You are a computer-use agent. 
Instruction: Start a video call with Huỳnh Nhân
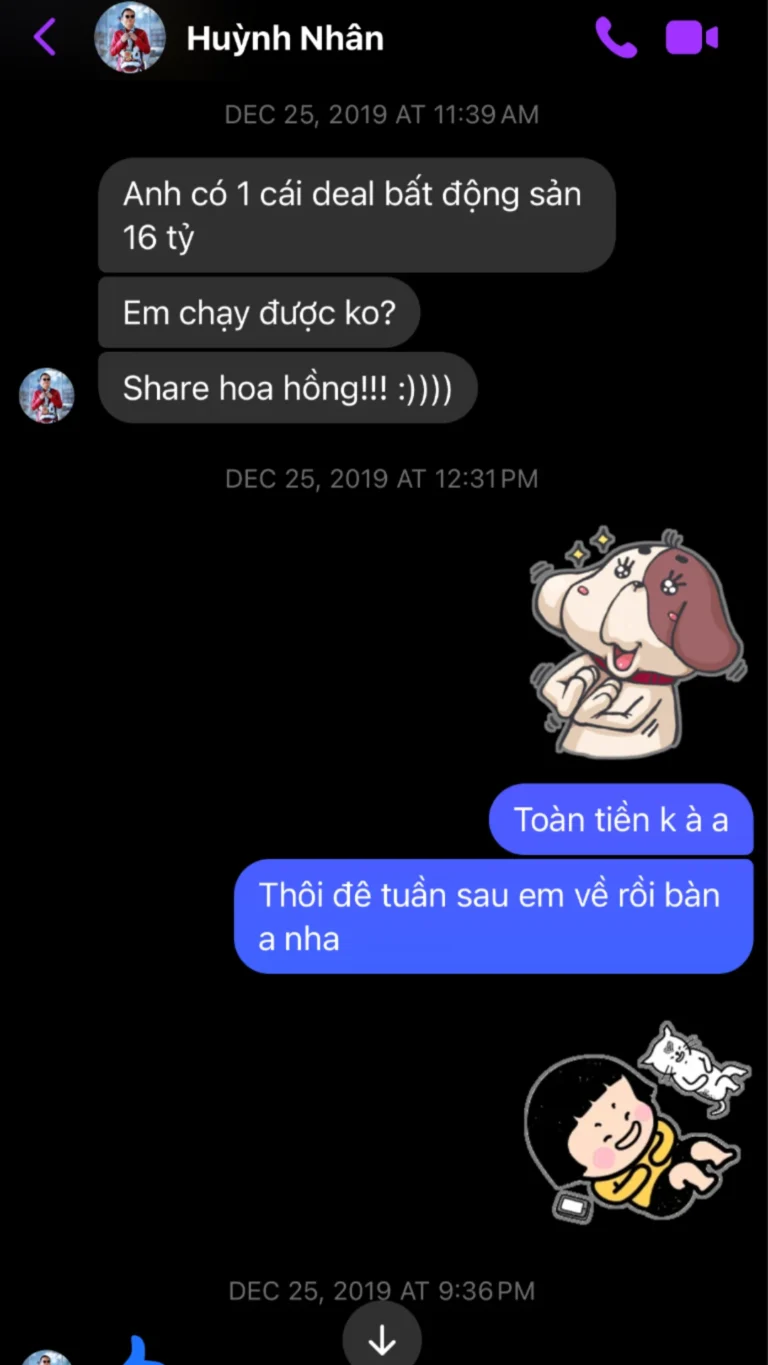pyautogui.click(x=692, y=38)
